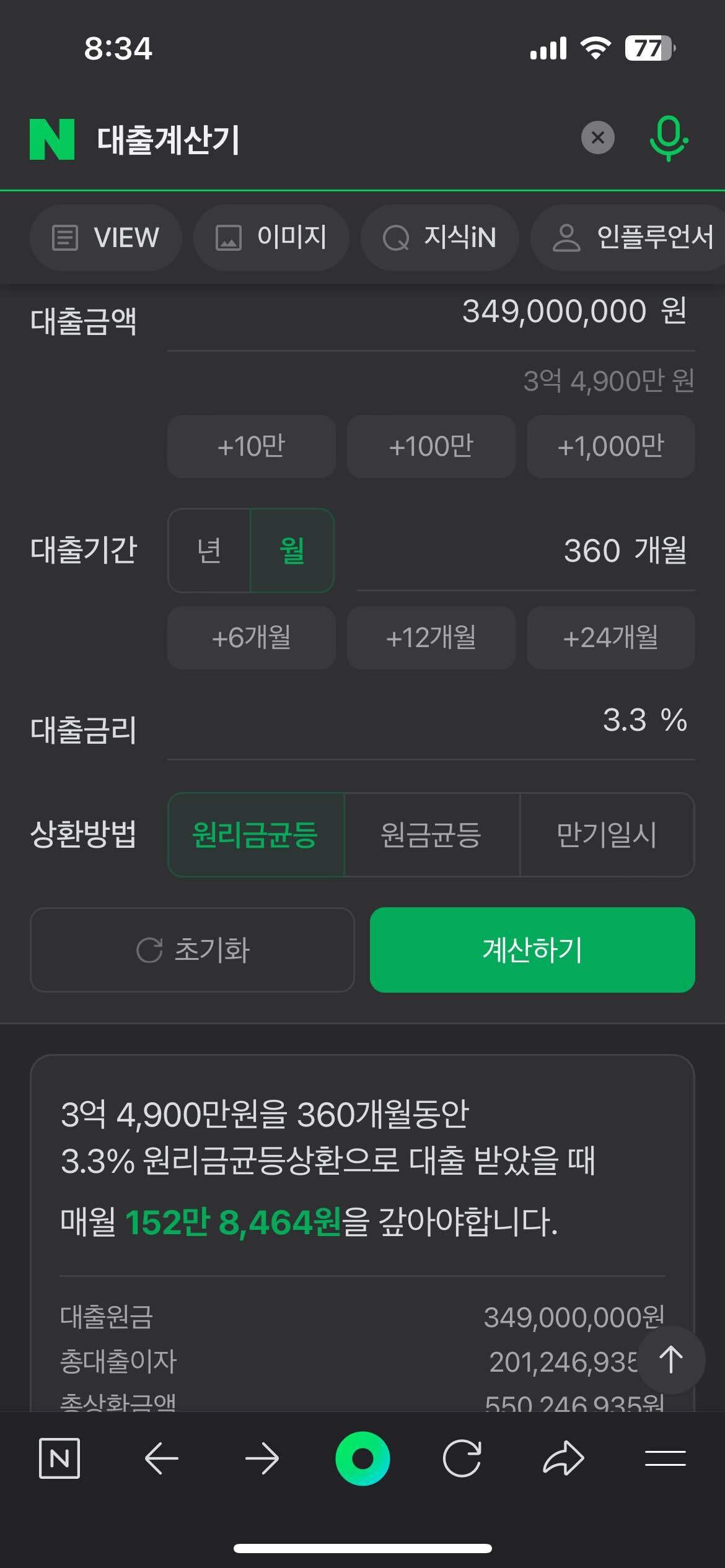725x1568 pixels.
Task: Switch to the 이미지 tab
Action: pos(271,238)
